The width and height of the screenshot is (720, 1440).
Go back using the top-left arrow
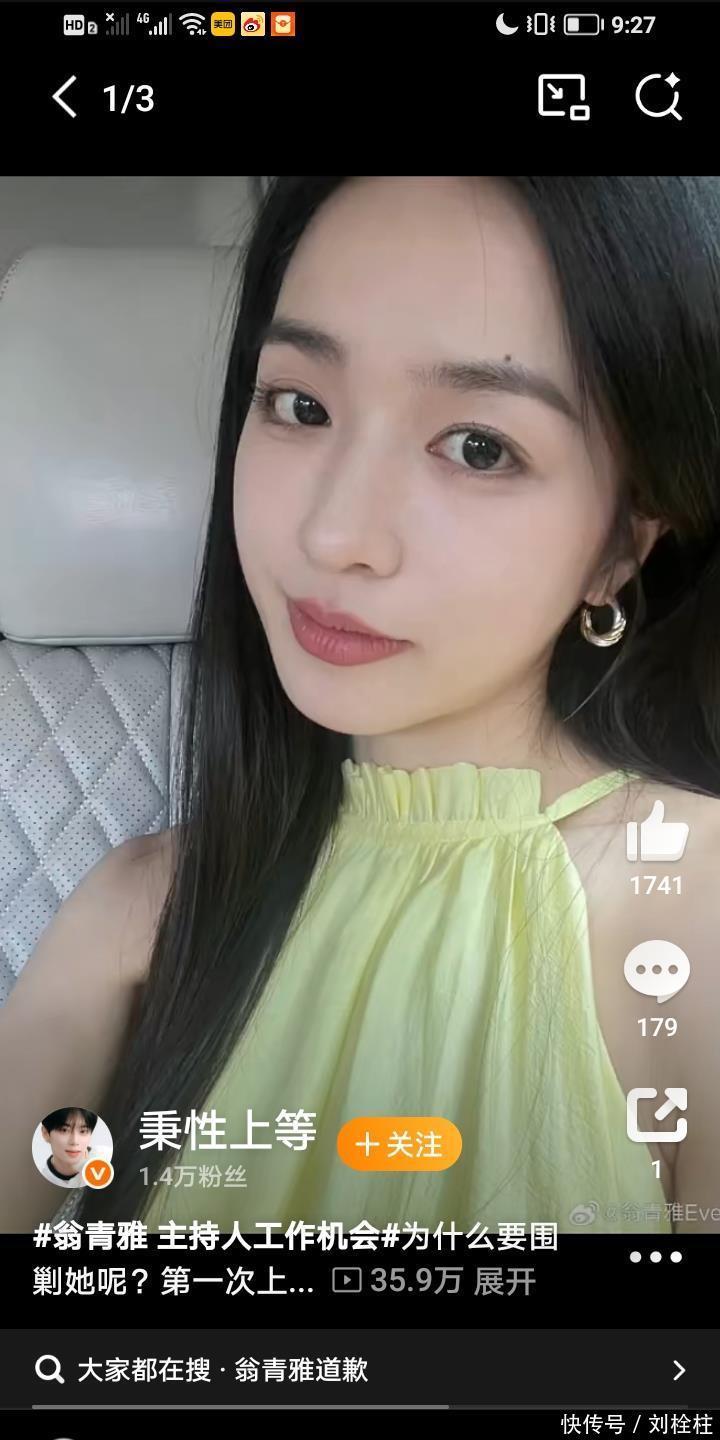pos(65,98)
